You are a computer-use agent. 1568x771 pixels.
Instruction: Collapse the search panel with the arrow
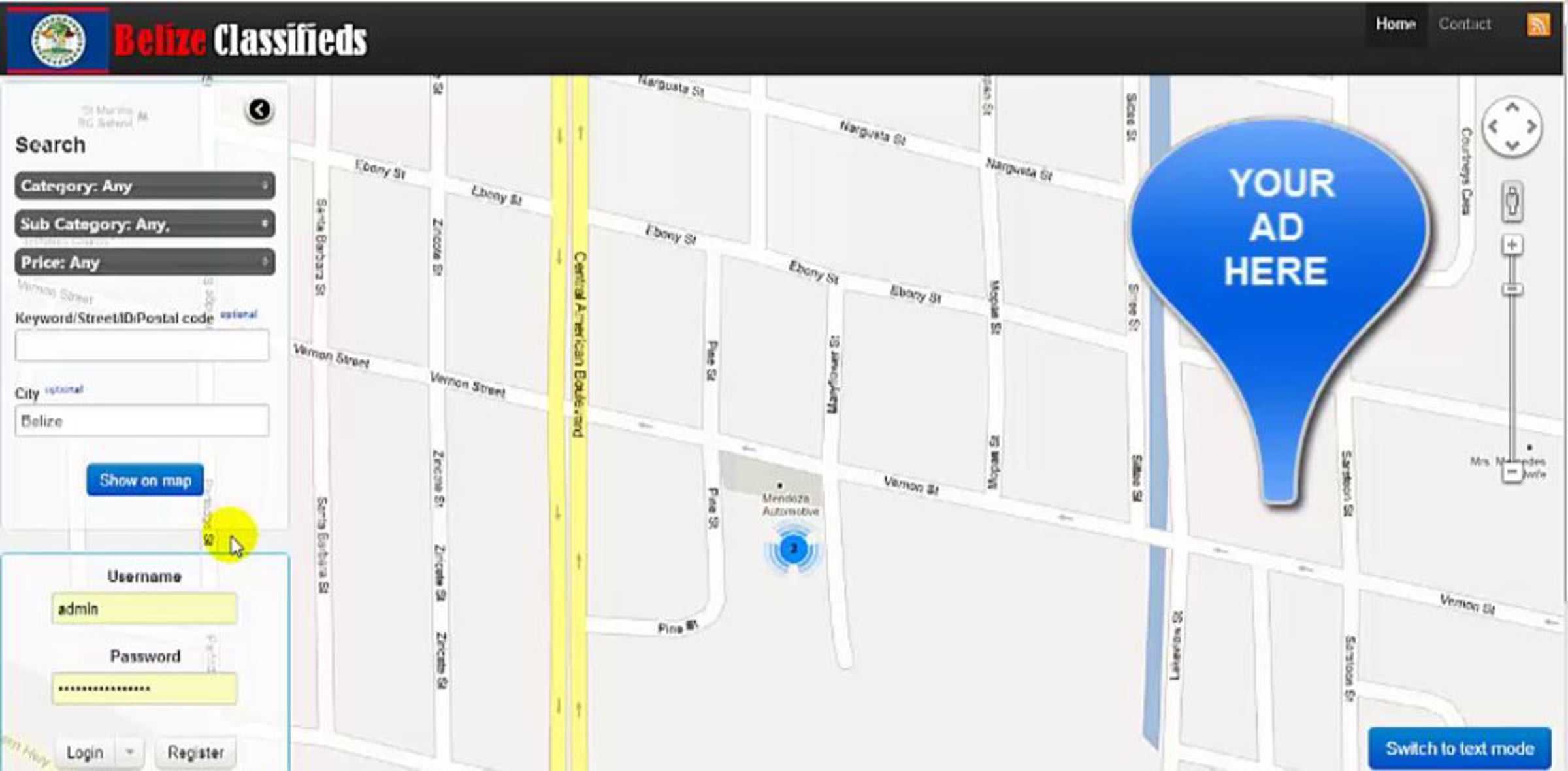tap(259, 110)
